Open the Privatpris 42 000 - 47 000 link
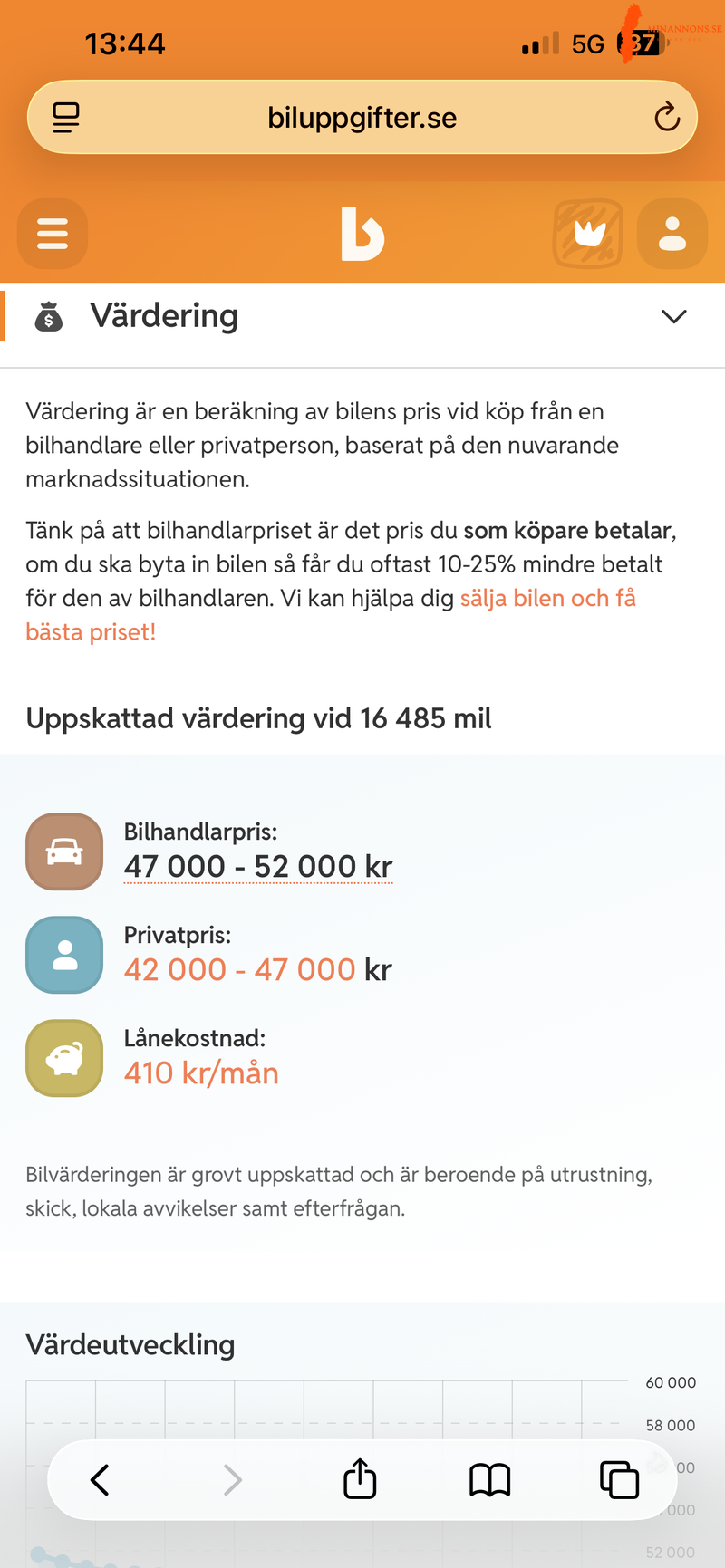 [240, 969]
